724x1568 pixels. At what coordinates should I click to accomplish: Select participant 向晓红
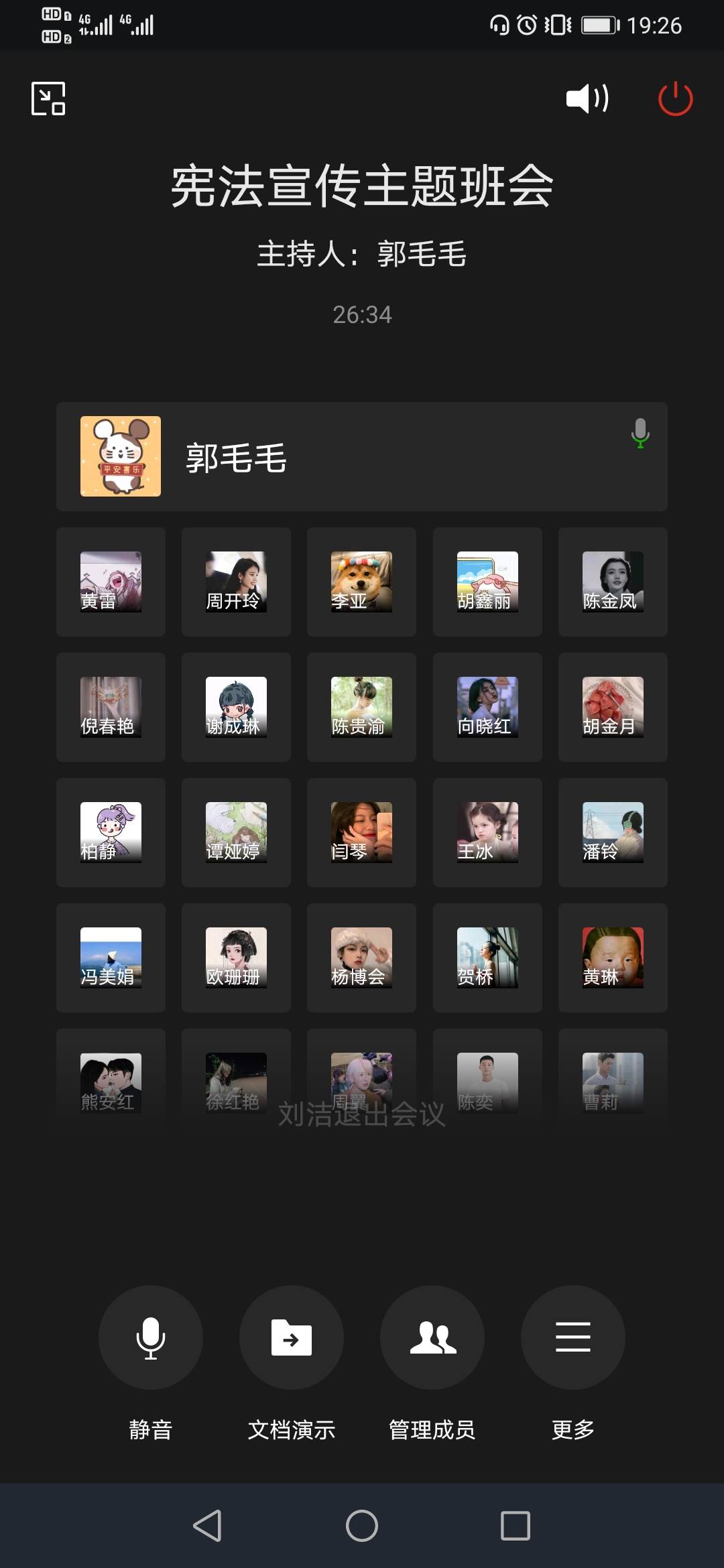coord(487,707)
